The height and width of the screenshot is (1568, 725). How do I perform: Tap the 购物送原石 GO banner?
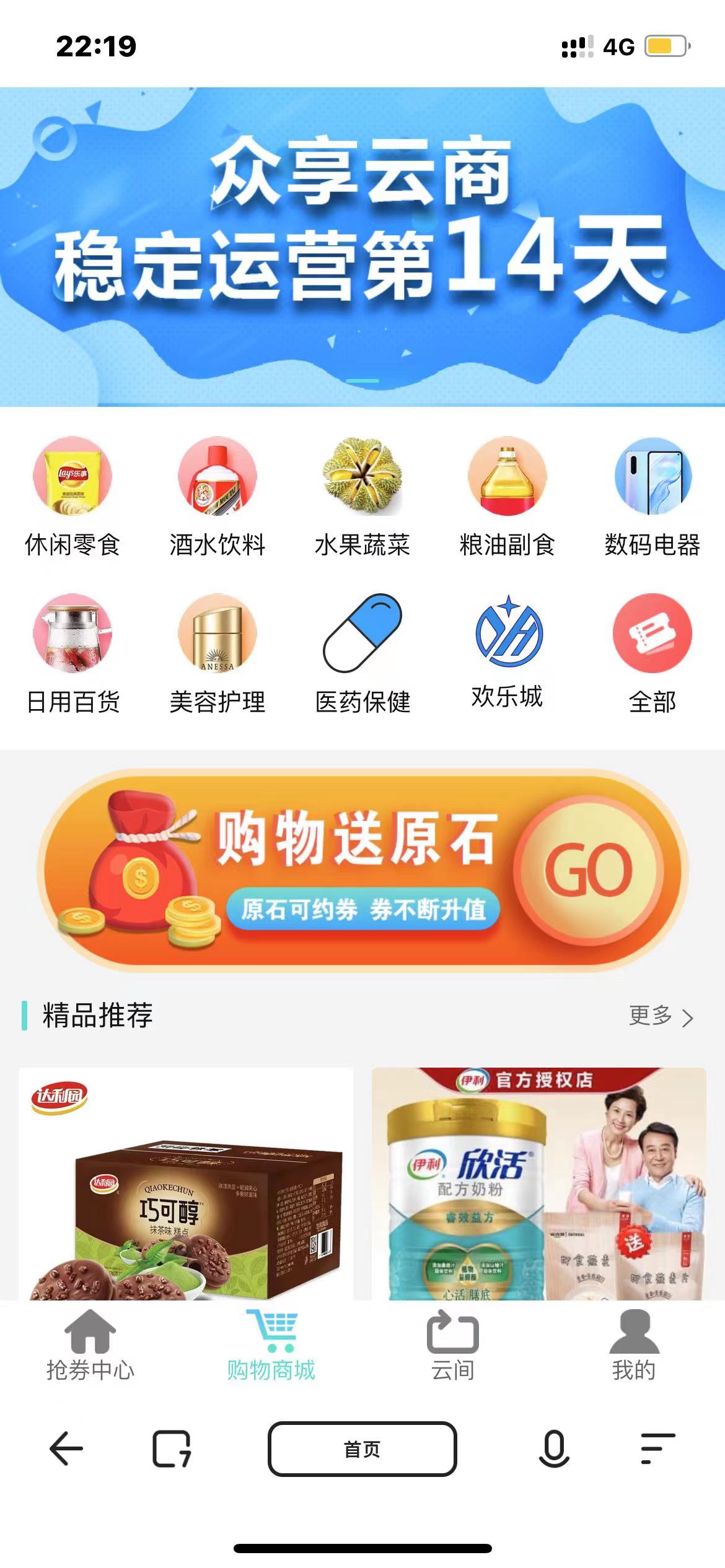(362, 870)
